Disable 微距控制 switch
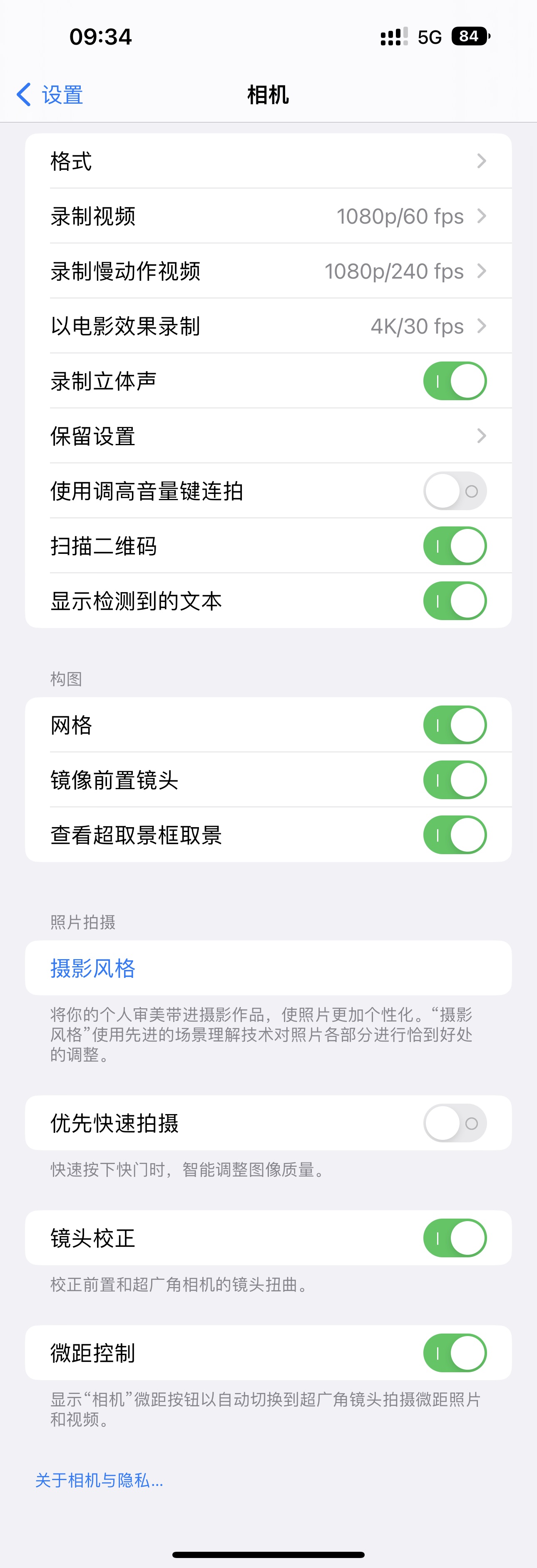The image size is (537, 1568). [x=454, y=1353]
